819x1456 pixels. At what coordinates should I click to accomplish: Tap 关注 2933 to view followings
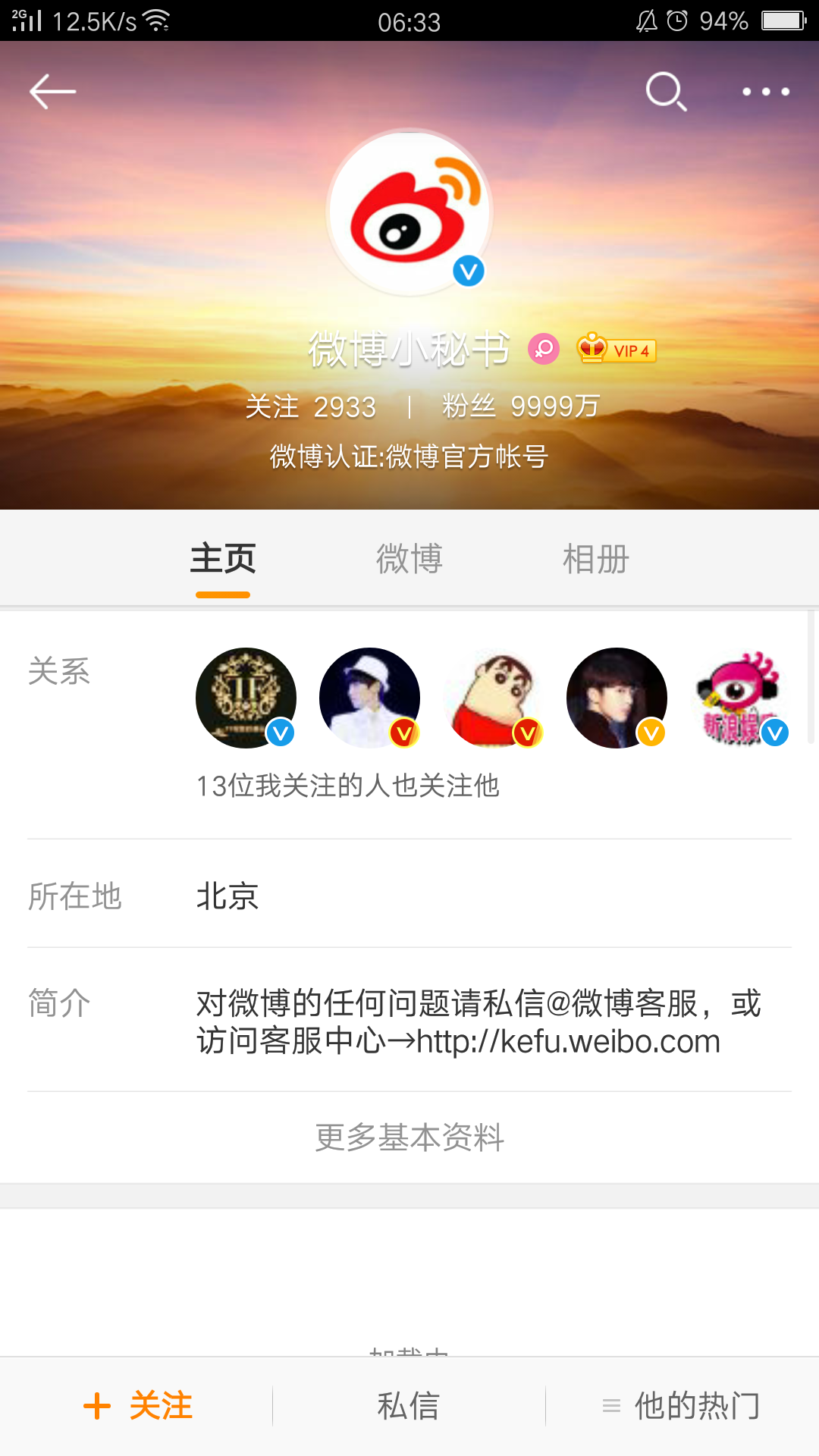point(311,407)
